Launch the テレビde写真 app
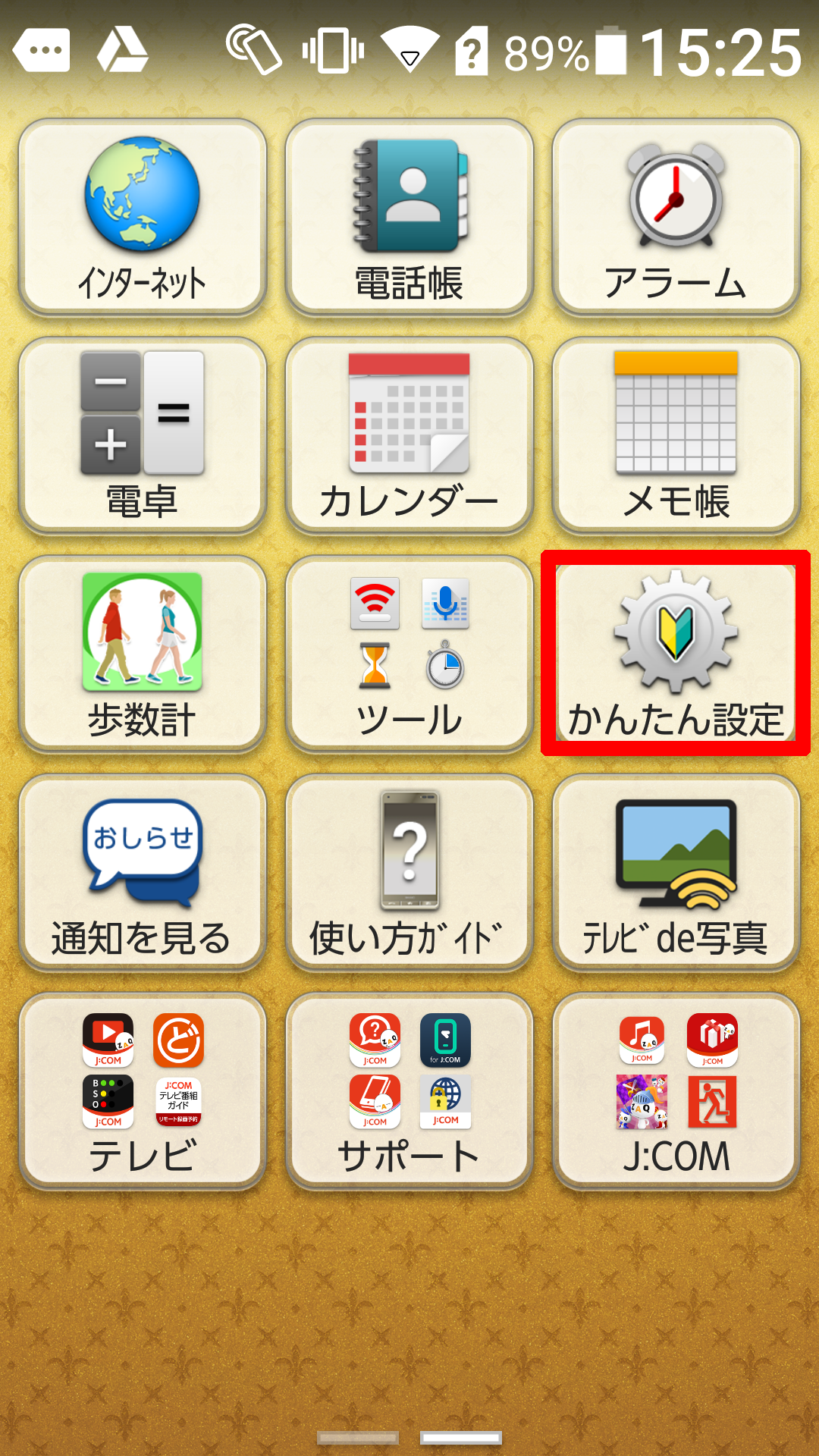Viewport: 819px width, 1456px height. coord(676,871)
